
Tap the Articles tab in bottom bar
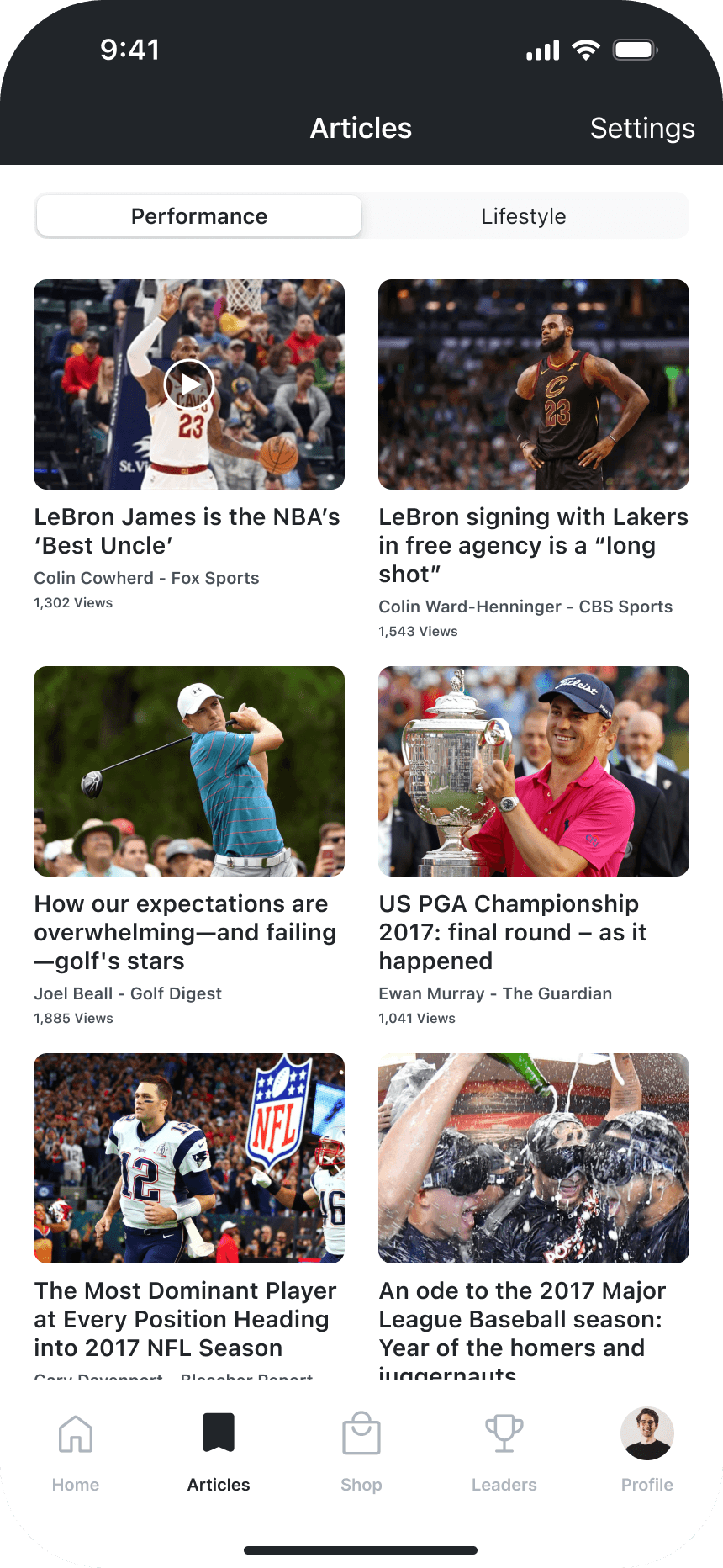point(219,1451)
